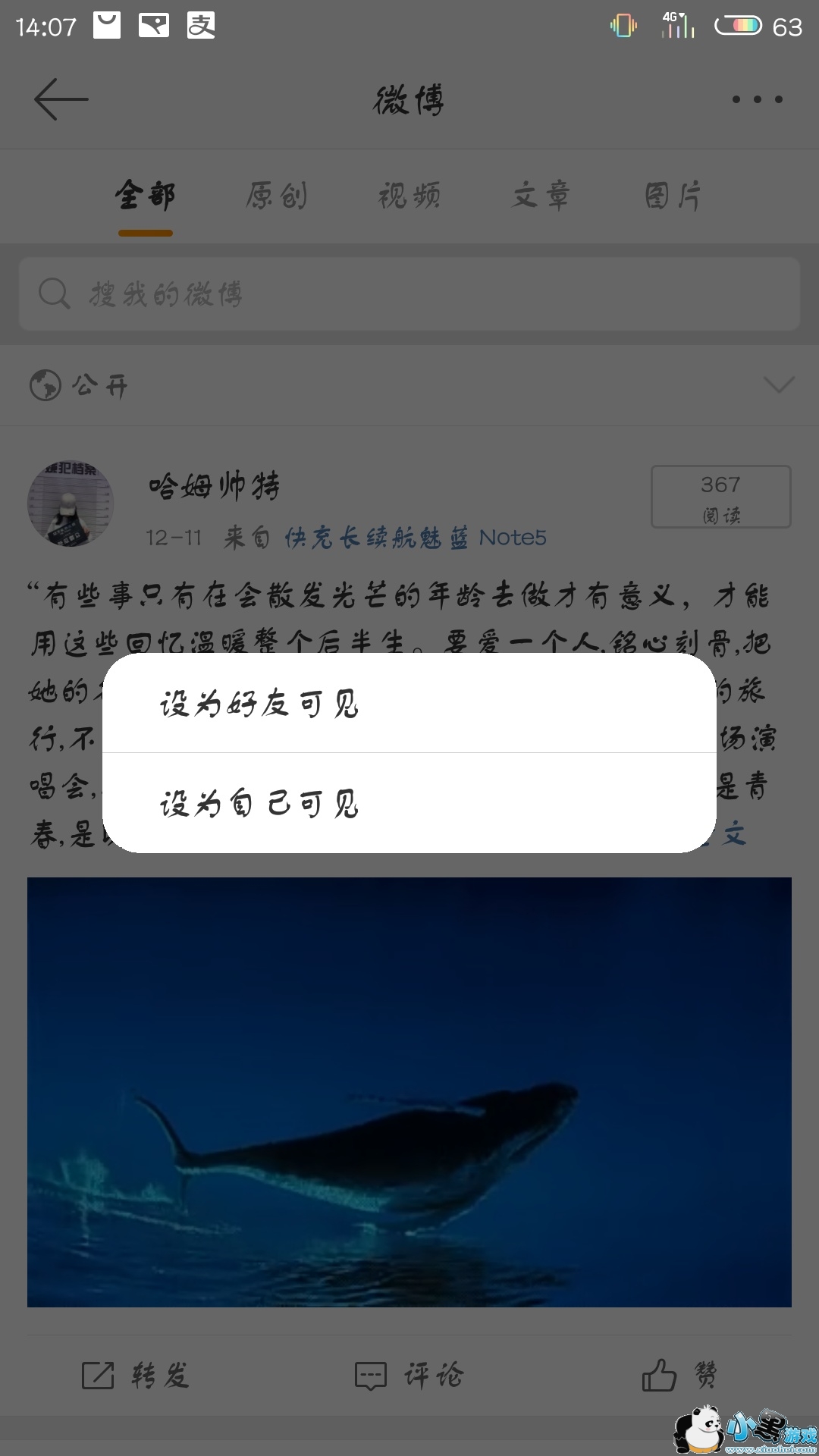
Task: Open the whale photo in the post
Action: [x=409, y=1092]
